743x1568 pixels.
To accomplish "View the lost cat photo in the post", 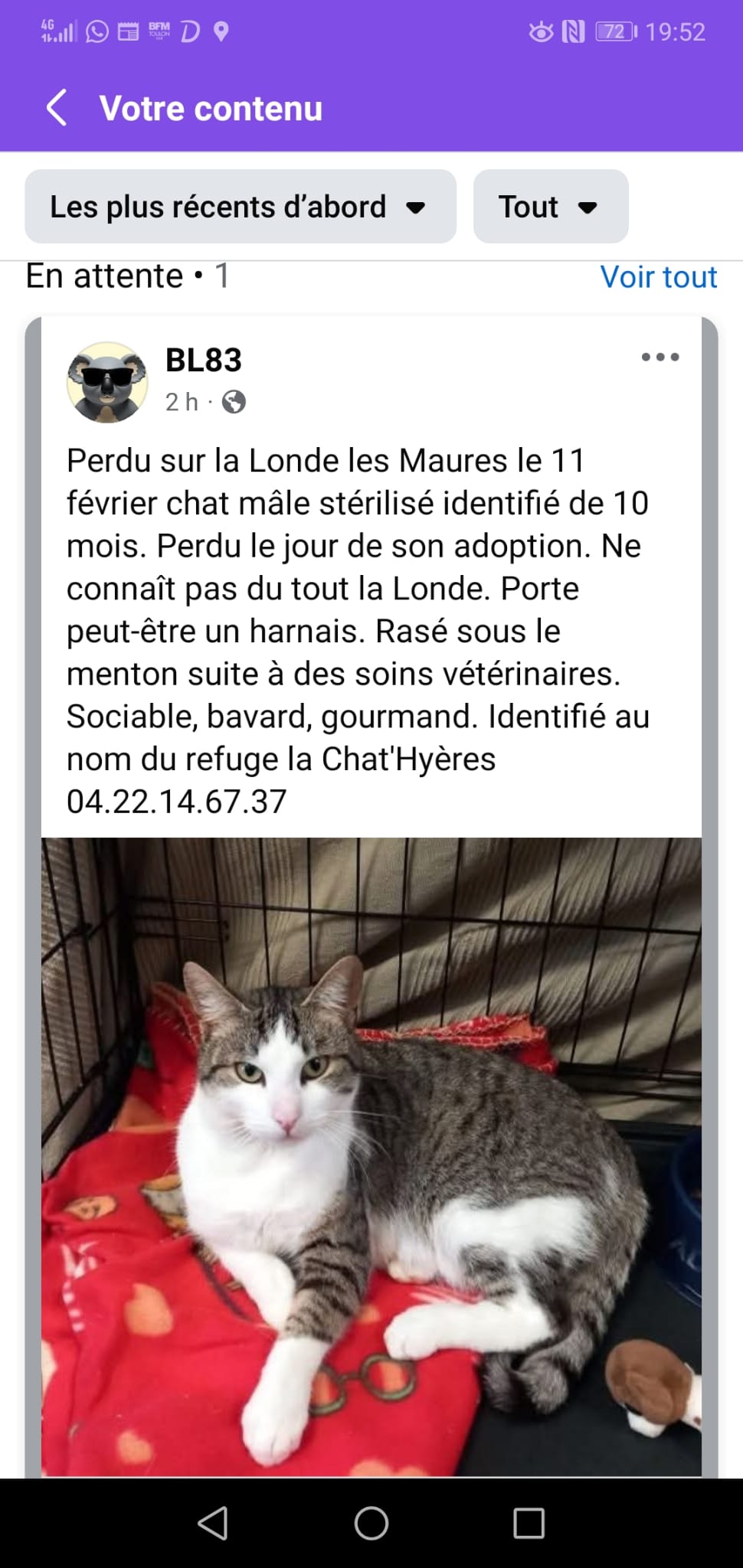I will pos(371,1156).
